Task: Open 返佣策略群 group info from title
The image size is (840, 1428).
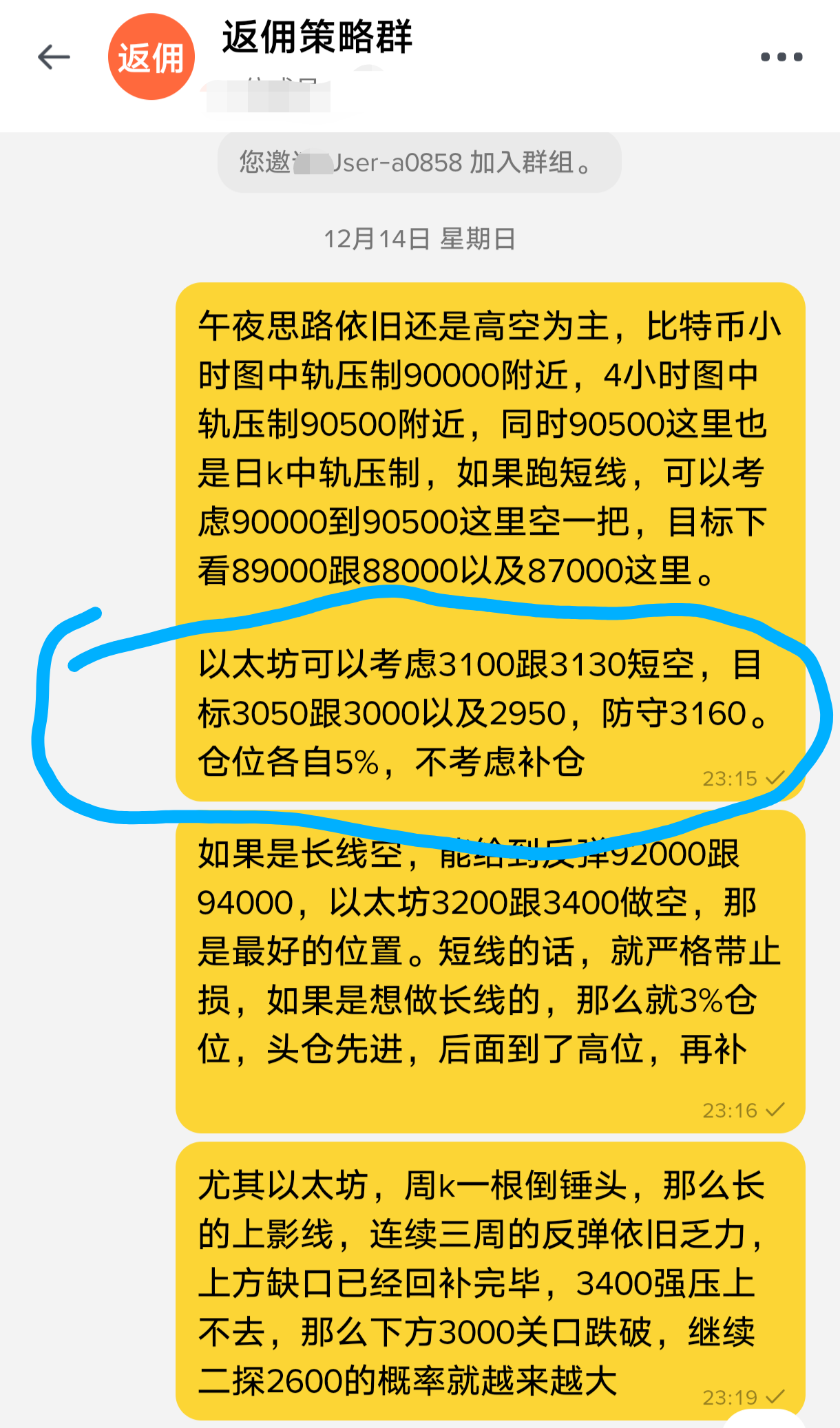Action: (x=317, y=37)
